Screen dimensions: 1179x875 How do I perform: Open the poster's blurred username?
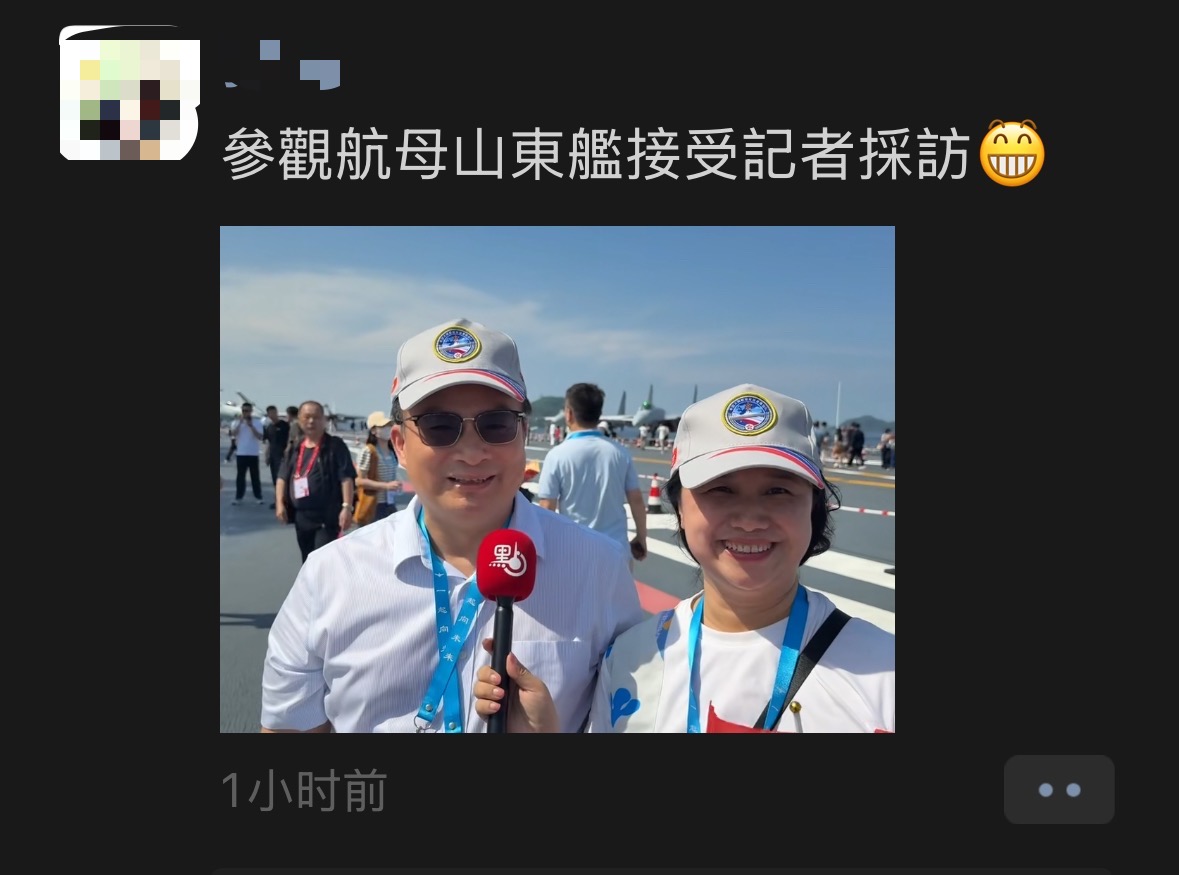click(x=283, y=67)
